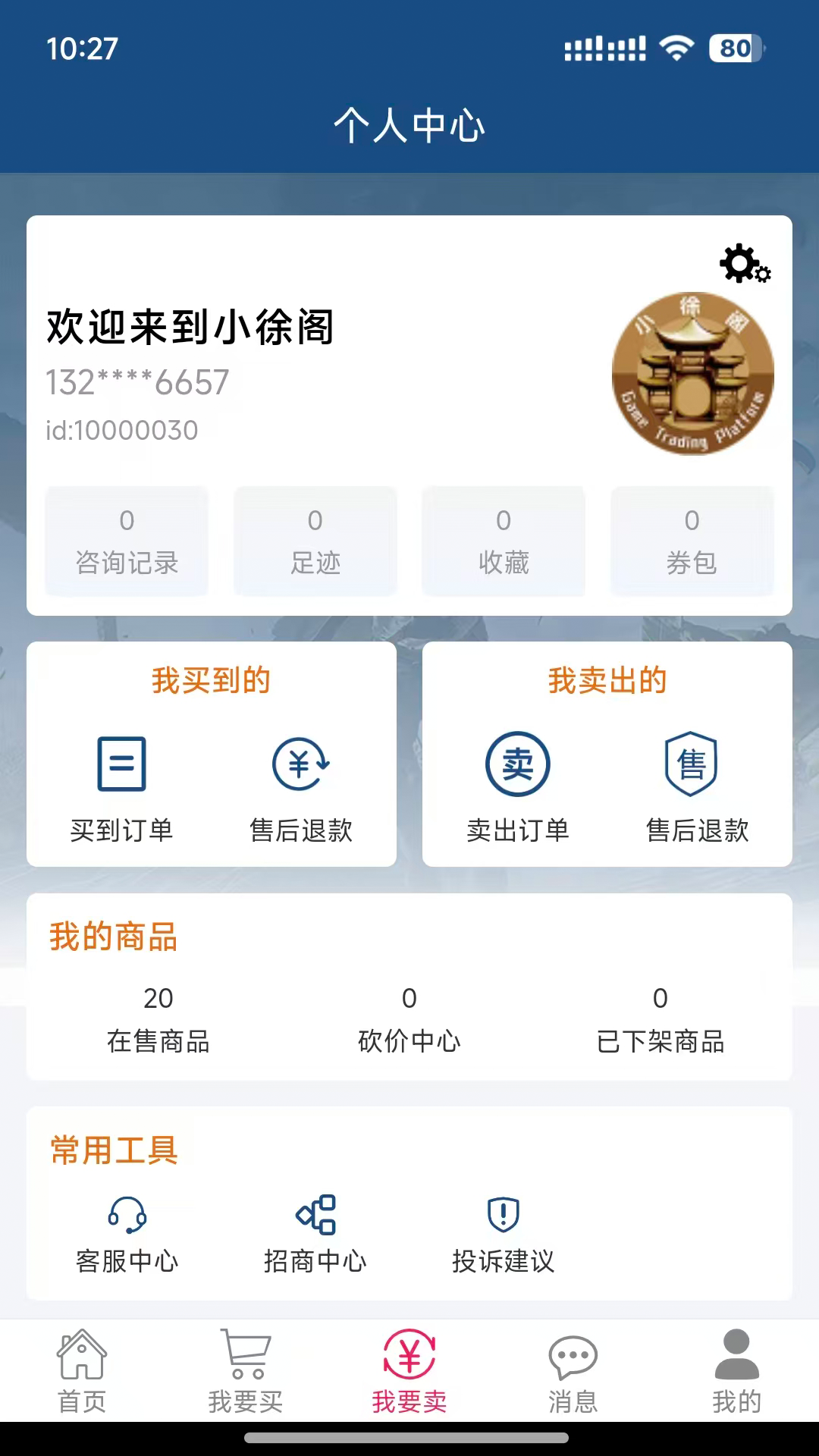
Task: Open 足迹 browsing history
Action: click(x=315, y=541)
